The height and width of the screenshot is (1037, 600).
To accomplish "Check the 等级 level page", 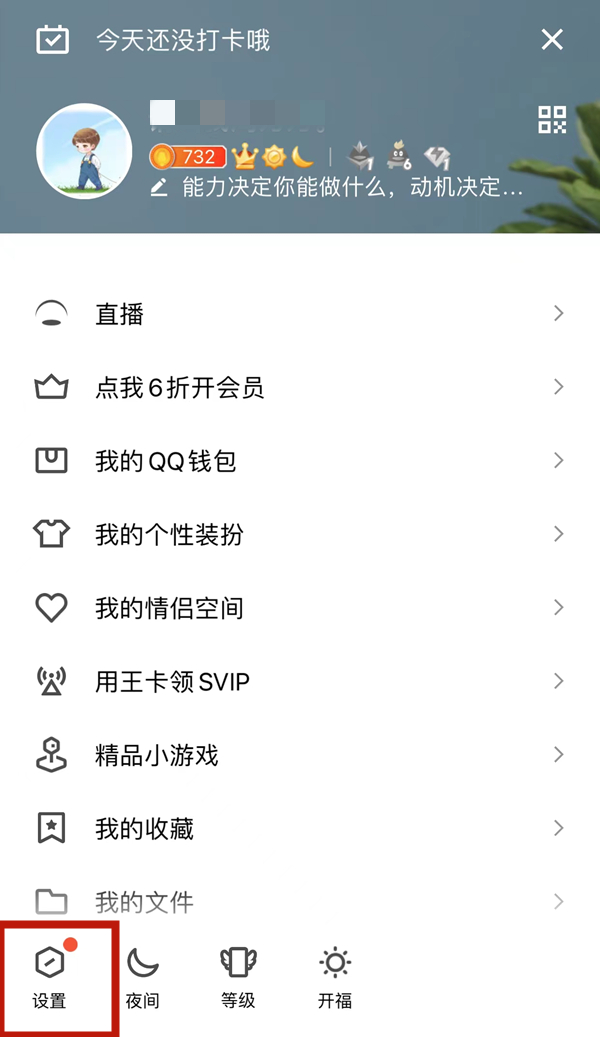I will pyautogui.click(x=238, y=978).
